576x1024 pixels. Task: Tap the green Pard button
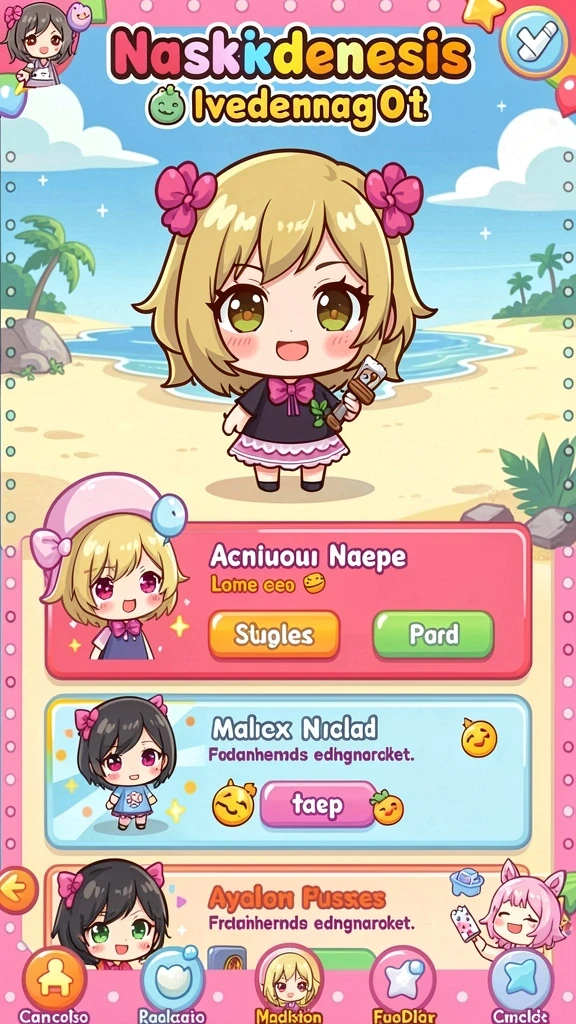coord(433,635)
